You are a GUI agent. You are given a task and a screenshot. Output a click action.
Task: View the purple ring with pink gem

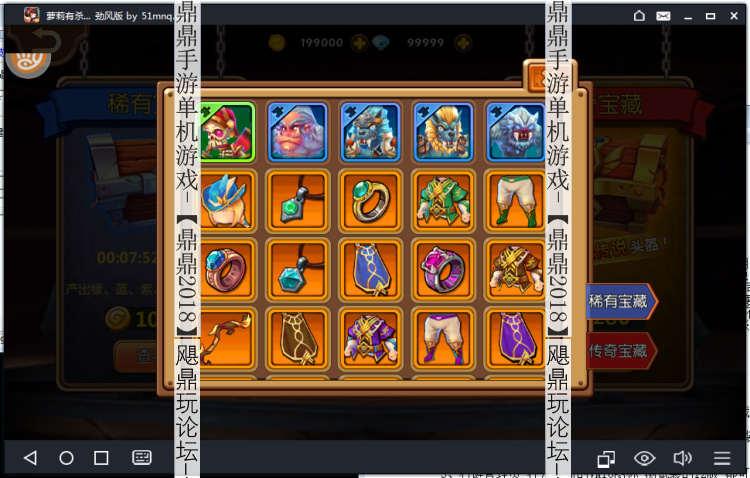(x=443, y=269)
